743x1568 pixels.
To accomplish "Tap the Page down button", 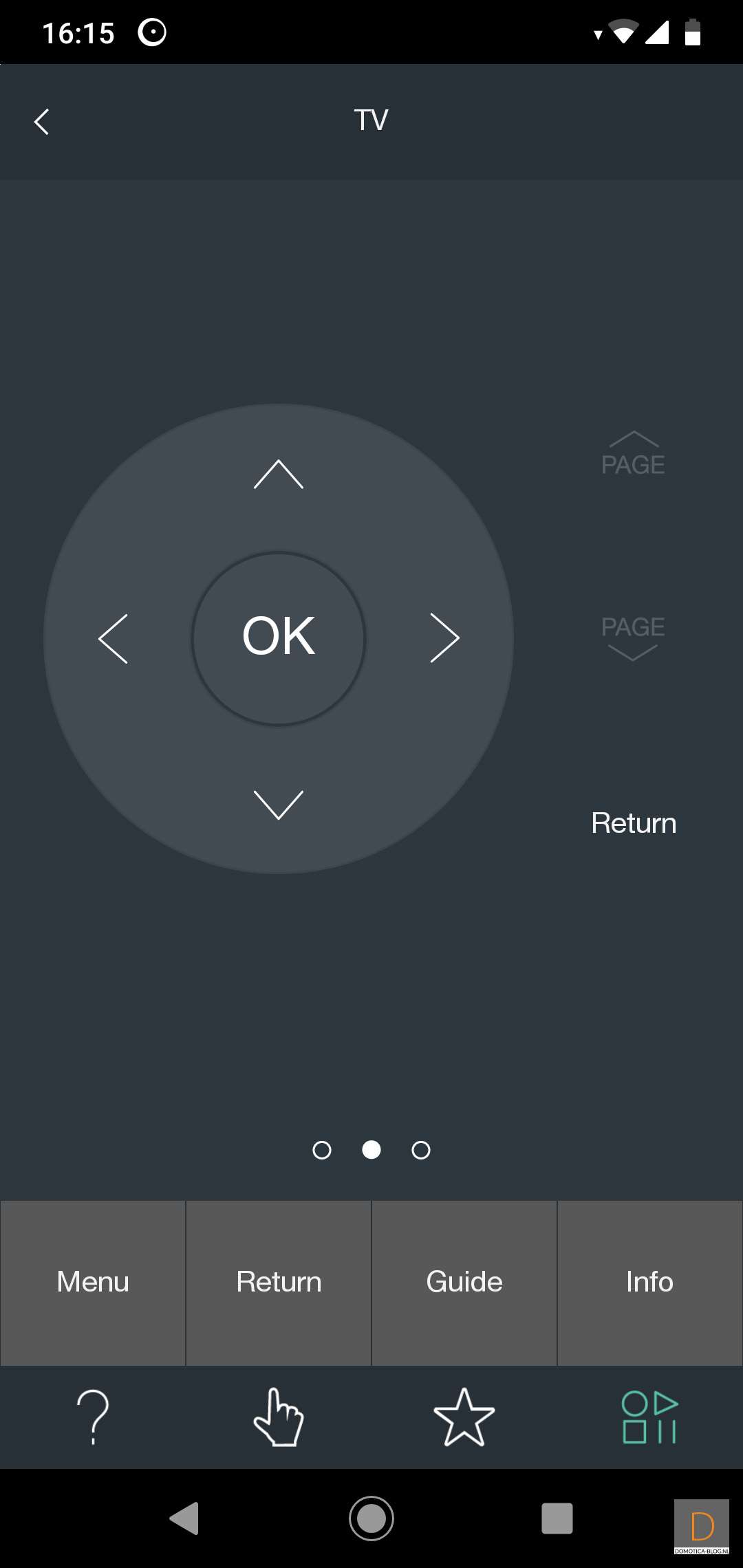I will [x=633, y=638].
